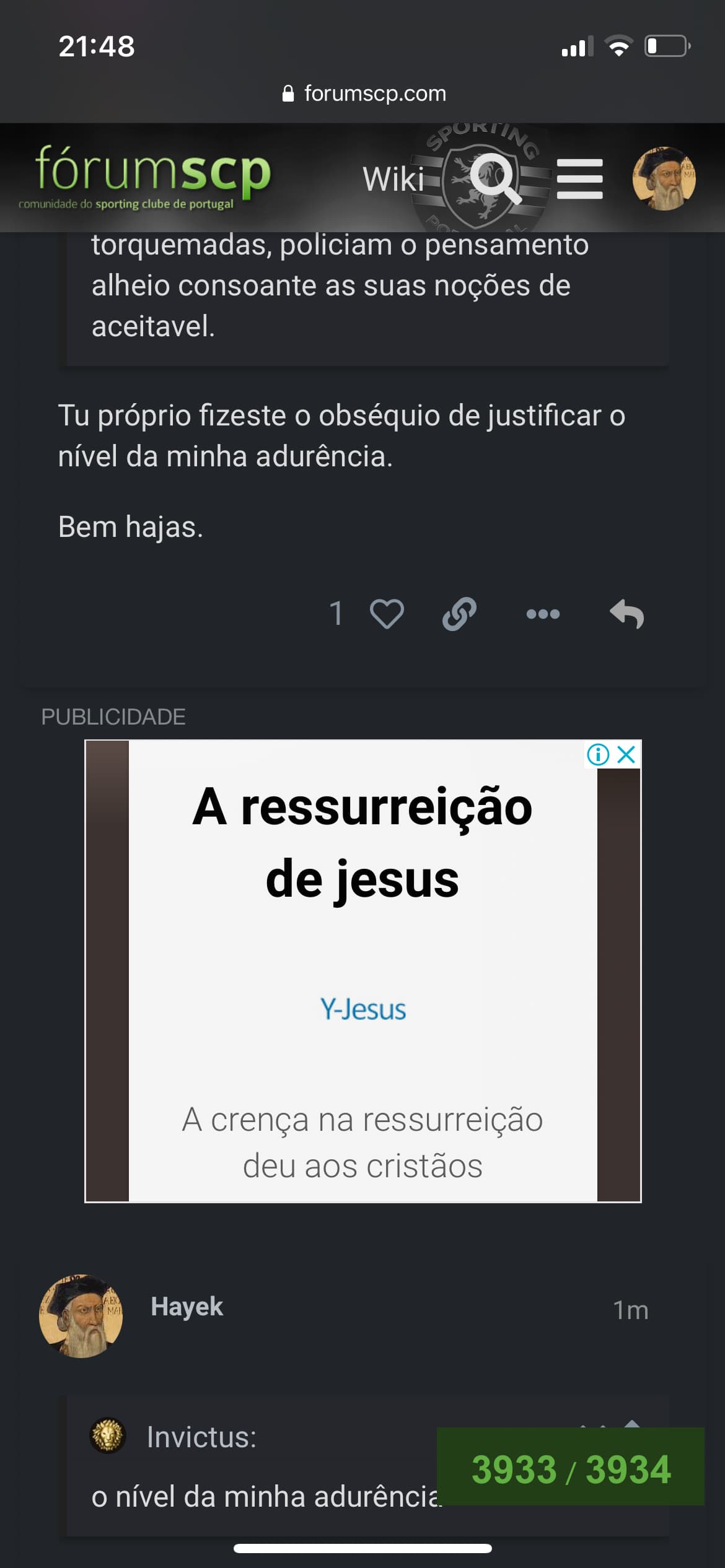This screenshot has width=725, height=1568.
Task: Open the 1m post timestamp
Action: coord(630,1310)
